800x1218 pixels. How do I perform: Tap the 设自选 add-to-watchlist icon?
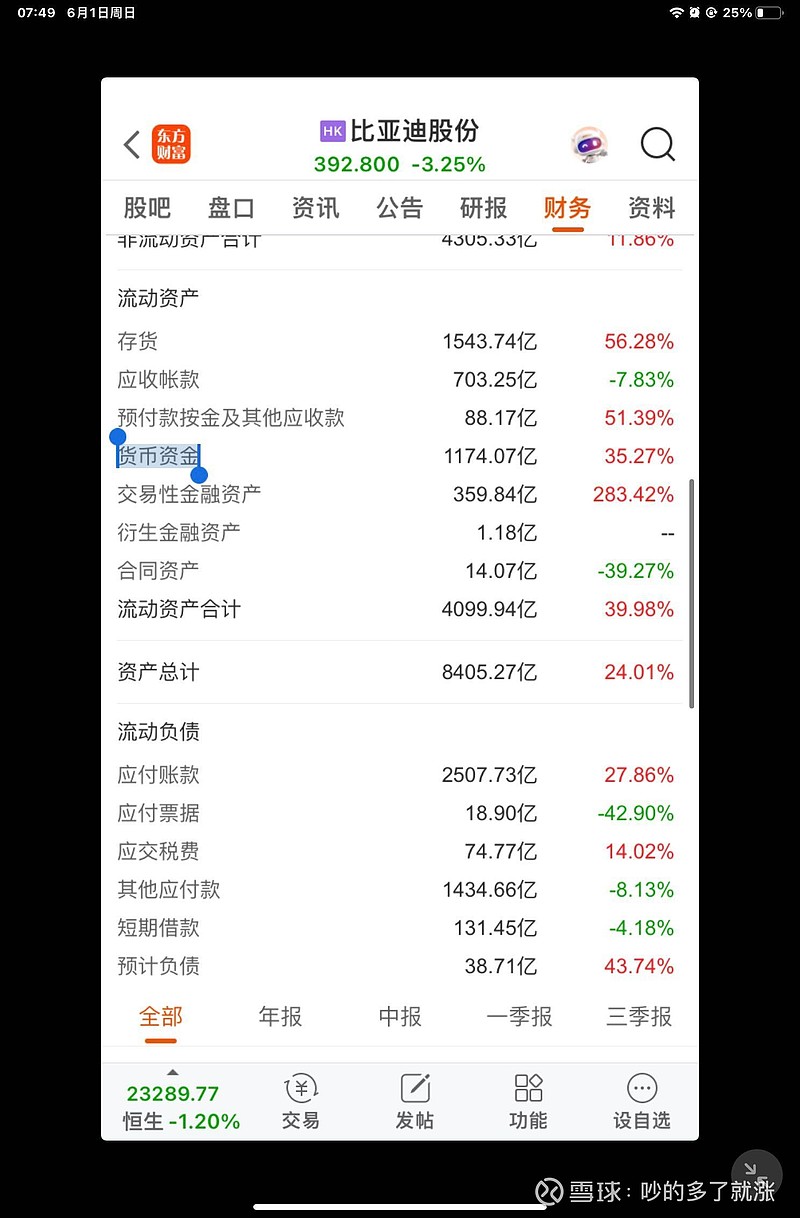click(x=641, y=1100)
